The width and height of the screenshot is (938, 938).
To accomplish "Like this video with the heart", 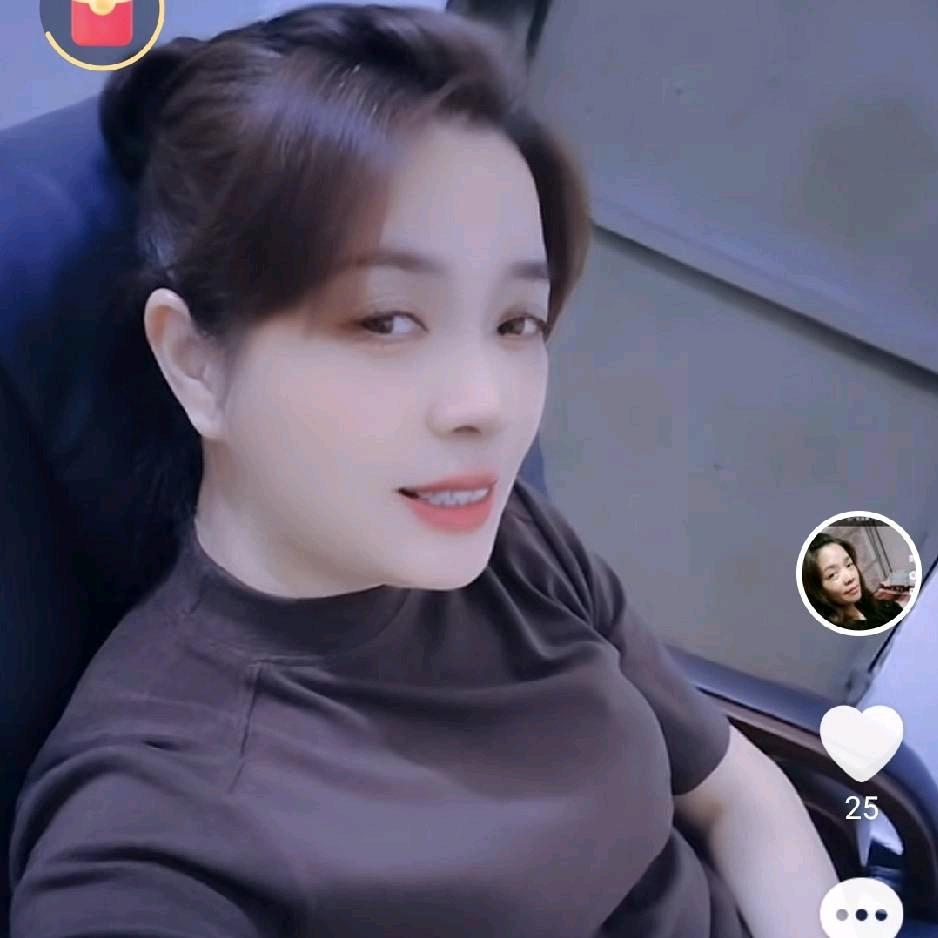I will 861,741.
